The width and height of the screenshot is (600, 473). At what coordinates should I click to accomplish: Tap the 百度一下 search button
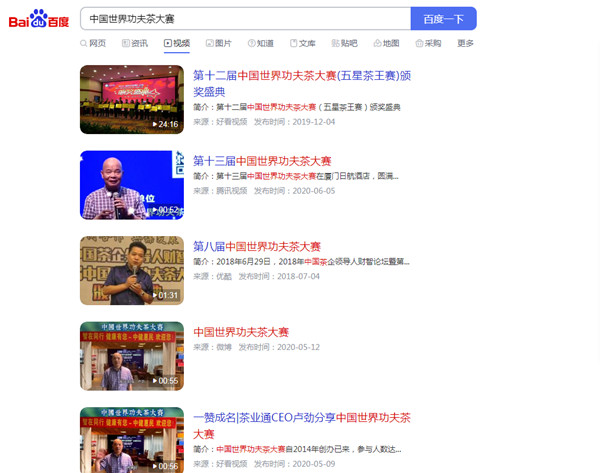443,18
